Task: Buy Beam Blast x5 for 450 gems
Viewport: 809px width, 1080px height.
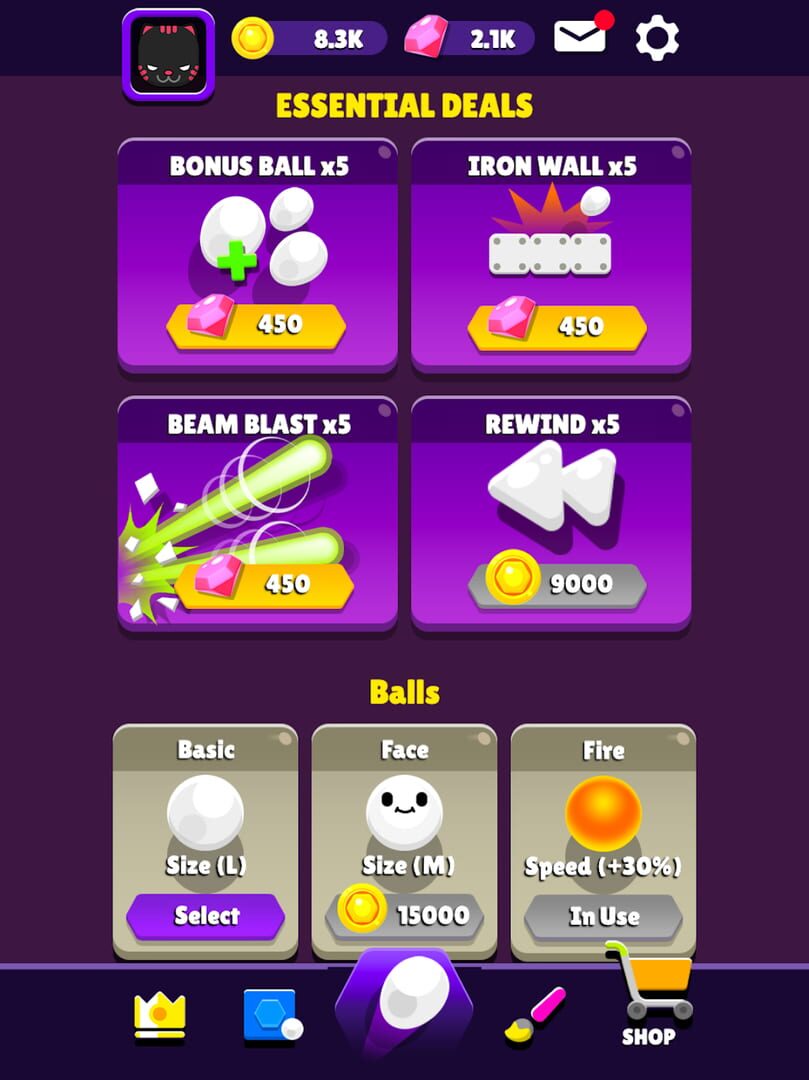Action: click(x=264, y=584)
